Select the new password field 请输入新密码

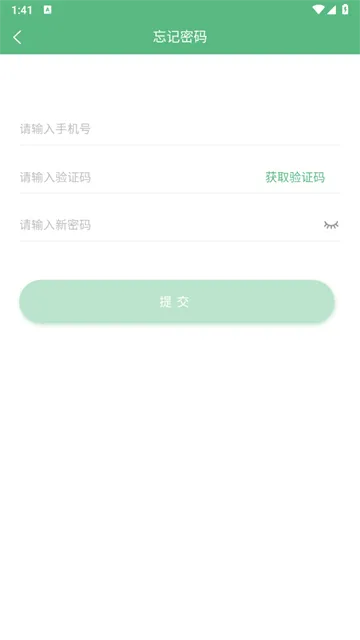pos(169,225)
